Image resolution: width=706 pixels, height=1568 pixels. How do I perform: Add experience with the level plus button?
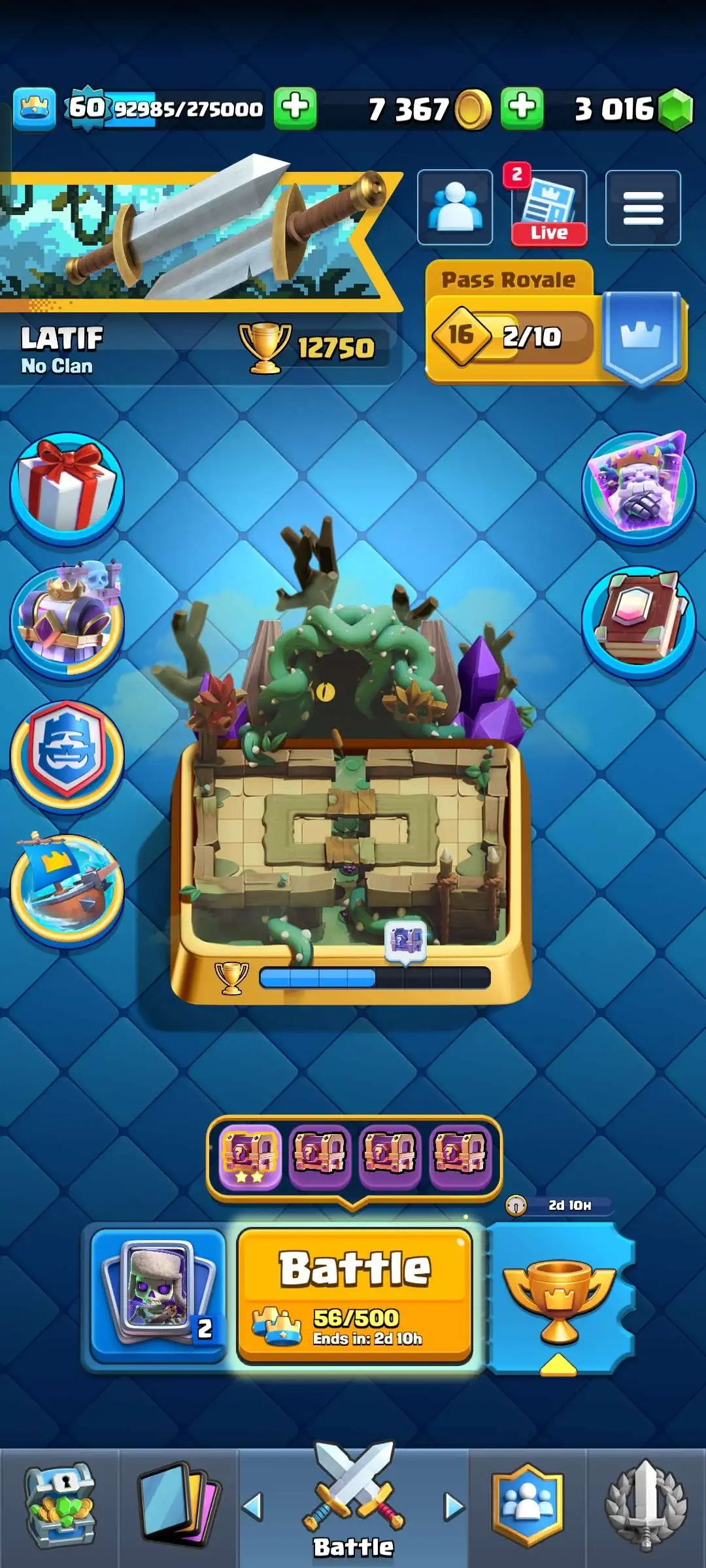tap(295, 108)
